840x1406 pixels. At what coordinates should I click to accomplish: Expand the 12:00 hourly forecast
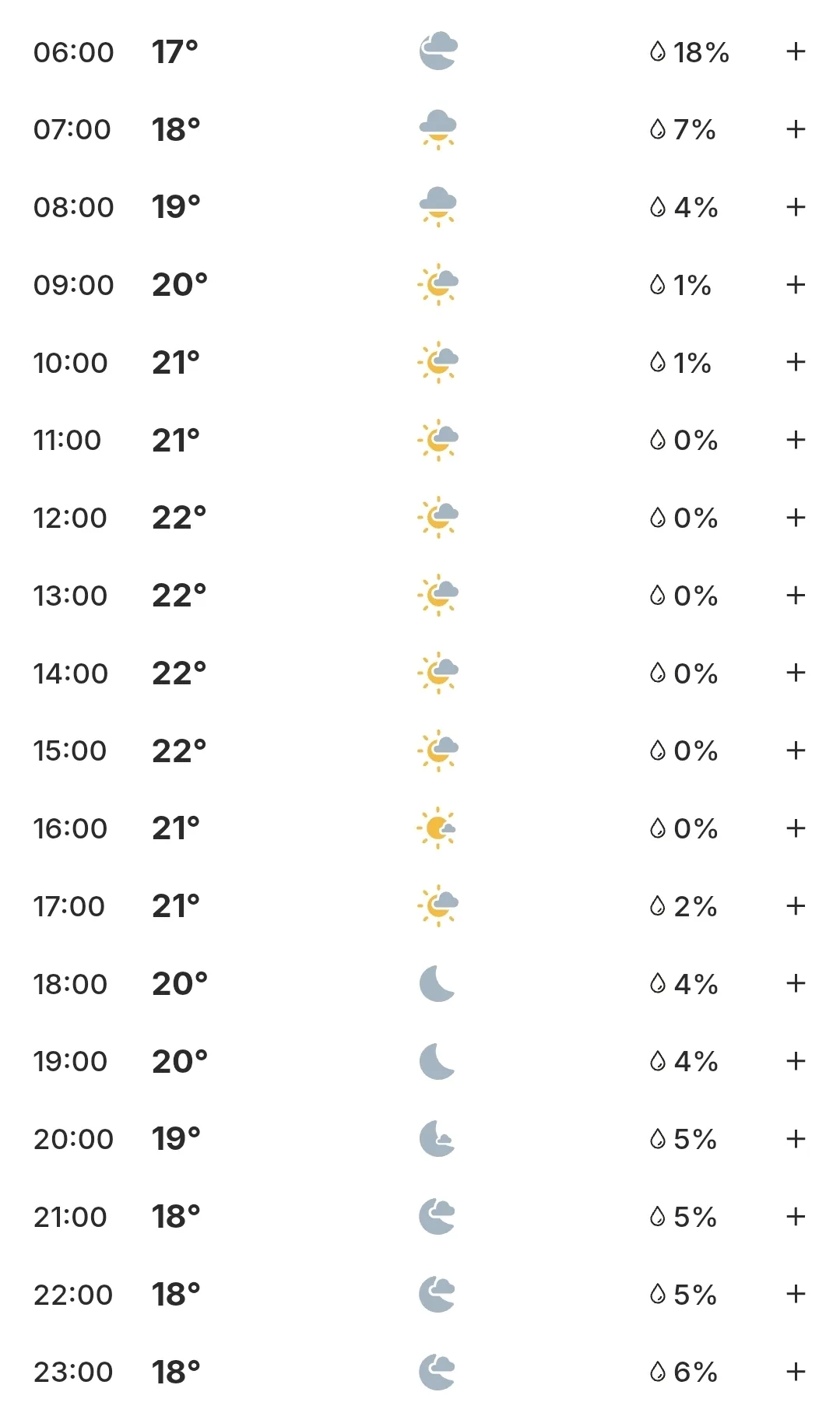[795, 518]
